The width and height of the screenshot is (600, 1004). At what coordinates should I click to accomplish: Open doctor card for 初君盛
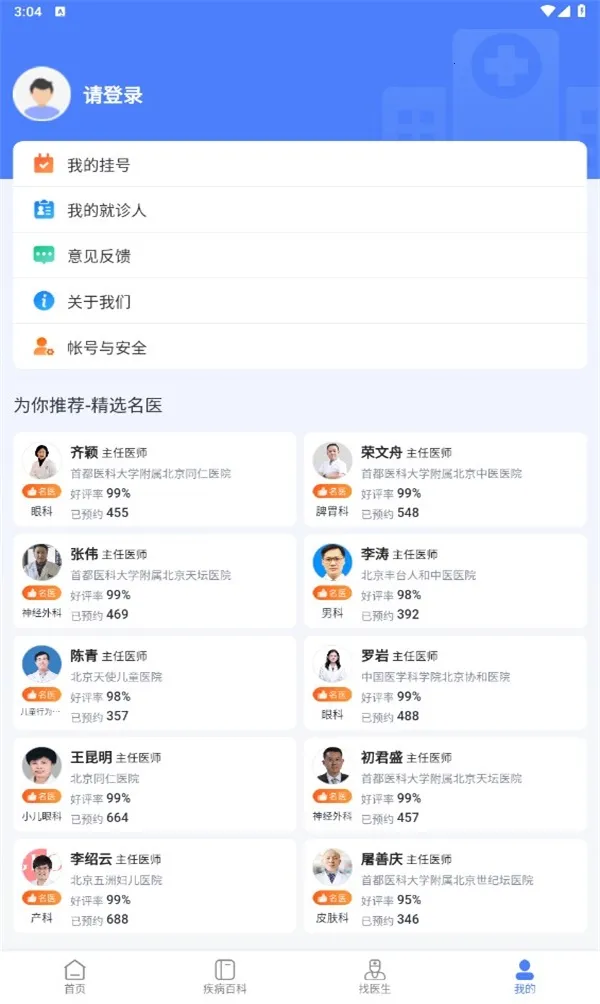point(445,787)
